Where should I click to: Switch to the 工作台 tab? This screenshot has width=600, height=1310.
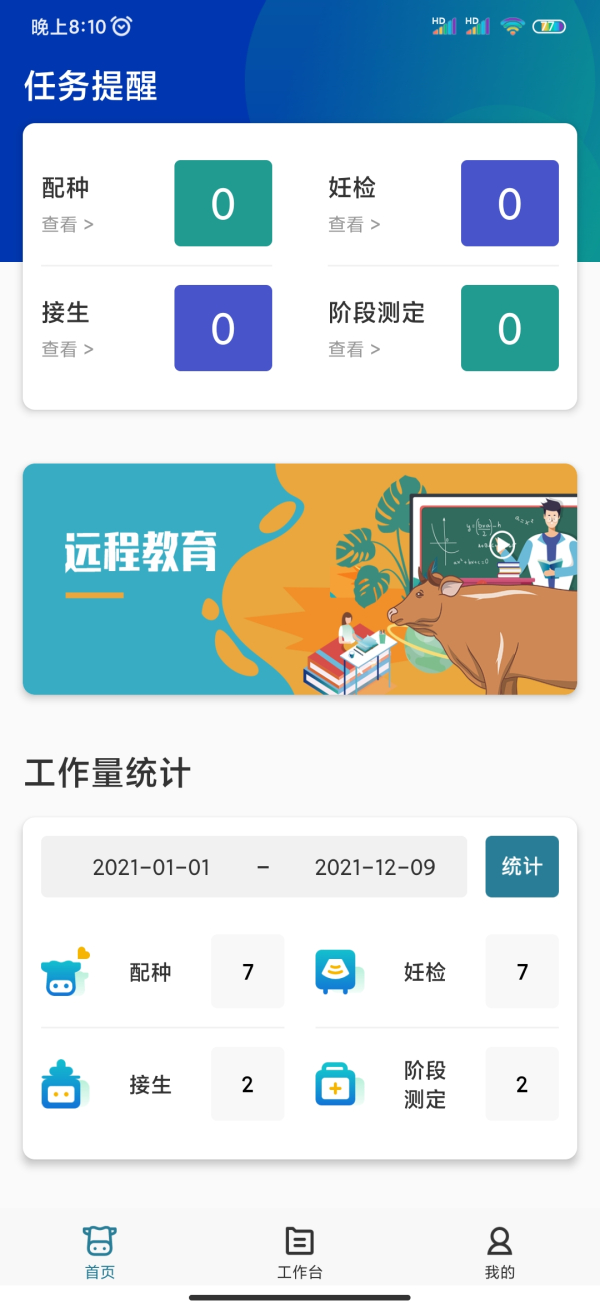coord(300,1252)
